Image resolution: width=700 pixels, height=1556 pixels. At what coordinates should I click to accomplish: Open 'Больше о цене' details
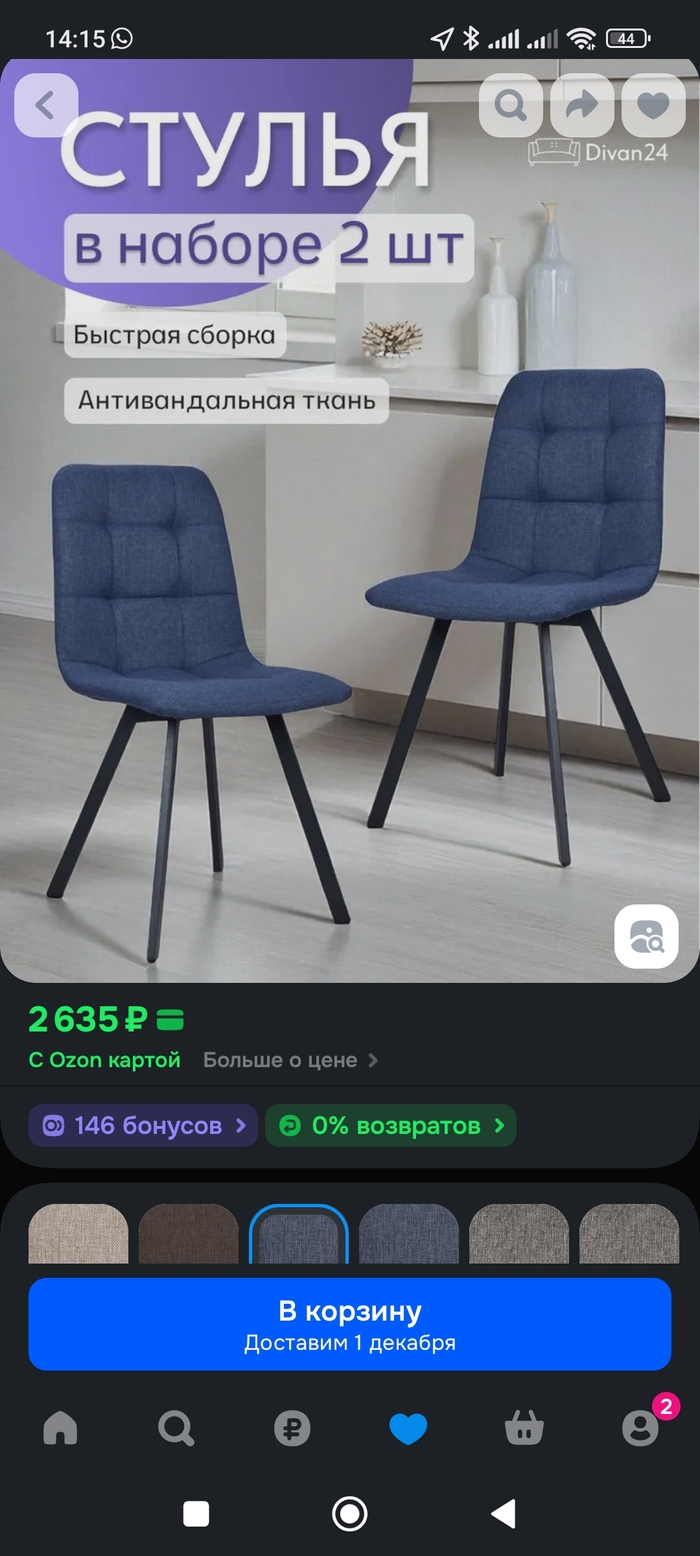[290, 1060]
